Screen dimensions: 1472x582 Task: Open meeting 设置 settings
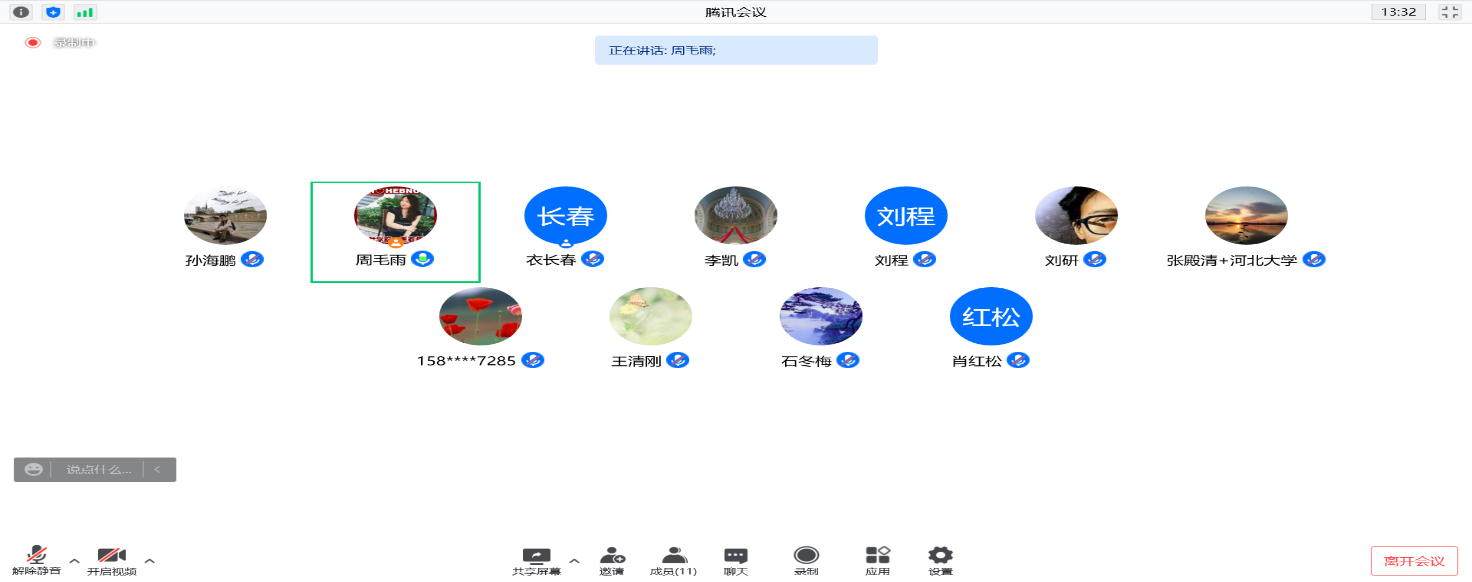pos(940,560)
